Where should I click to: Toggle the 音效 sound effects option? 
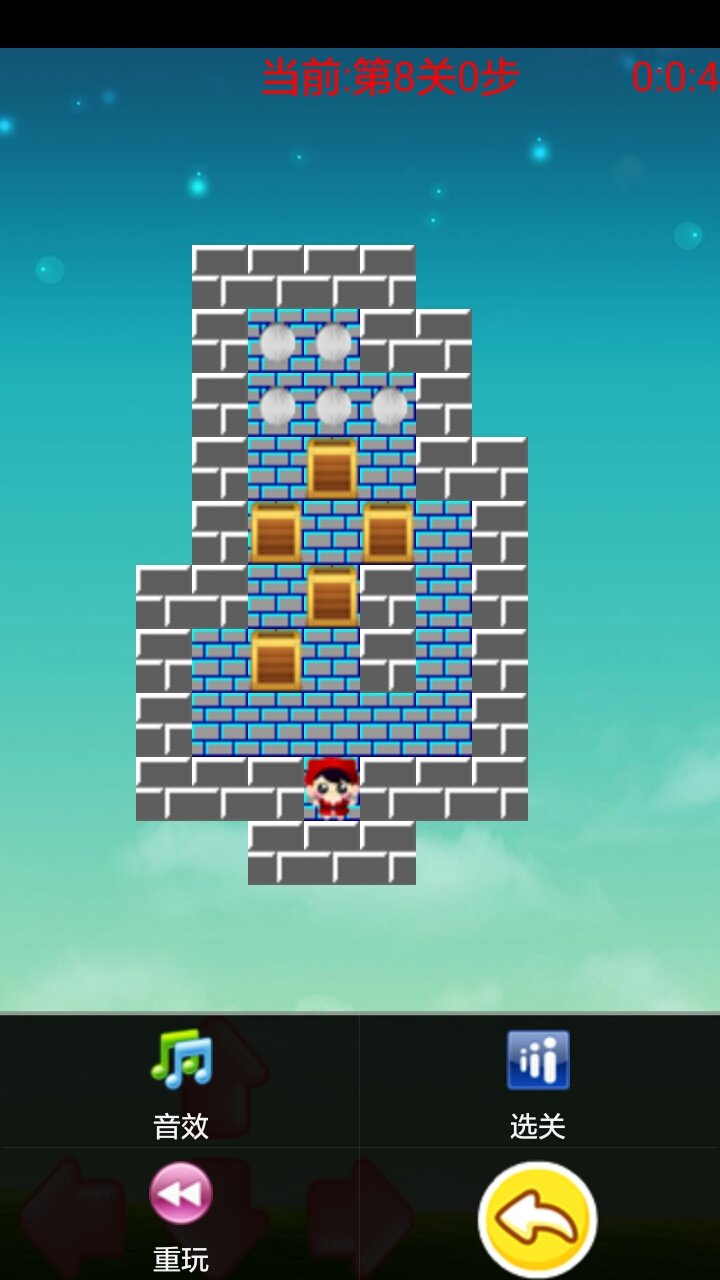click(x=181, y=1081)
